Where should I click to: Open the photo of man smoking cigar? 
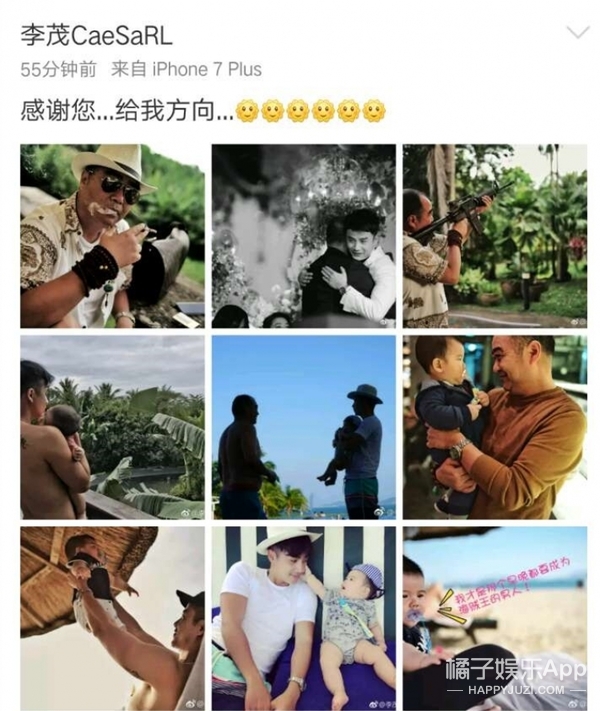(x=112, y=236)
